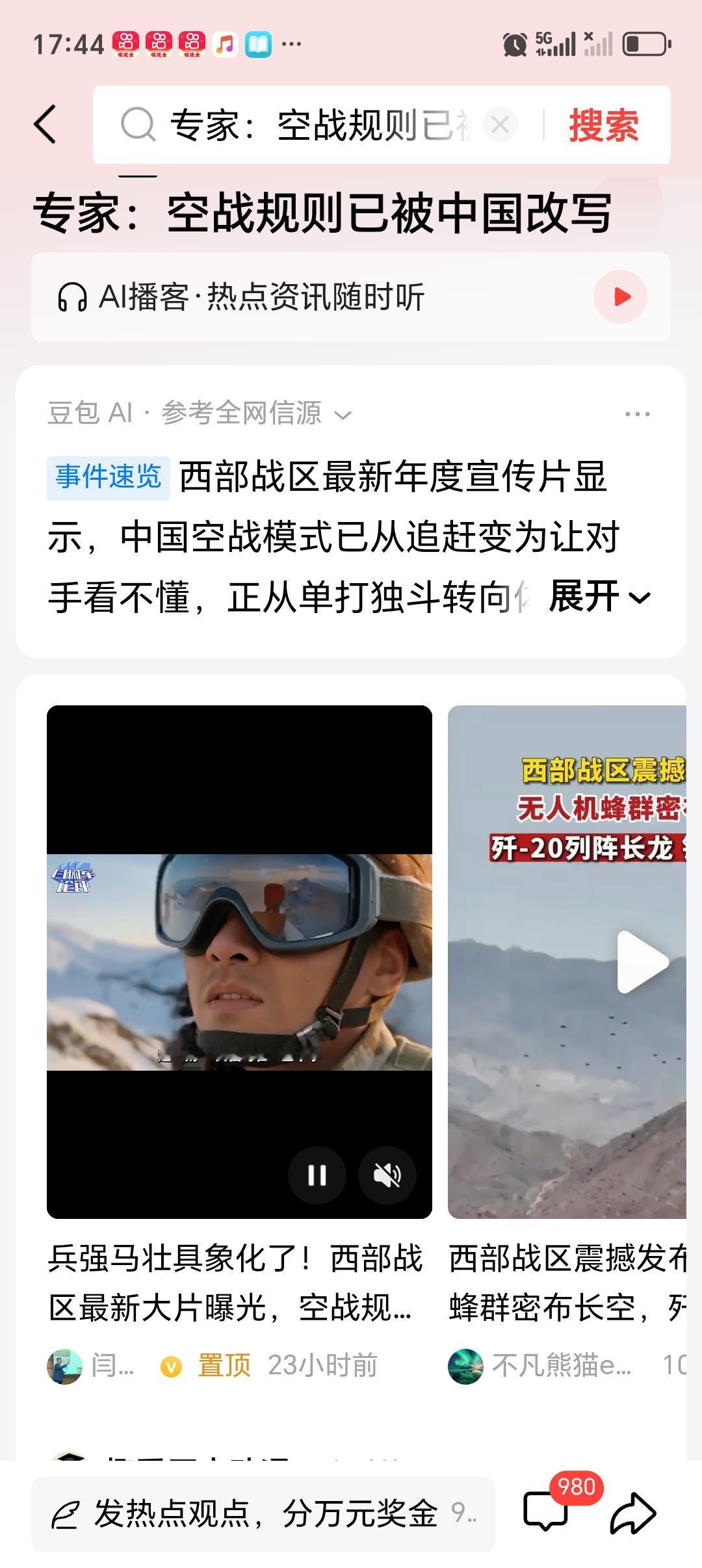Image resolution: width=702 pixels, height=1568 pixels.
Task: Tap the search magnifier icon
Action: 136,125
